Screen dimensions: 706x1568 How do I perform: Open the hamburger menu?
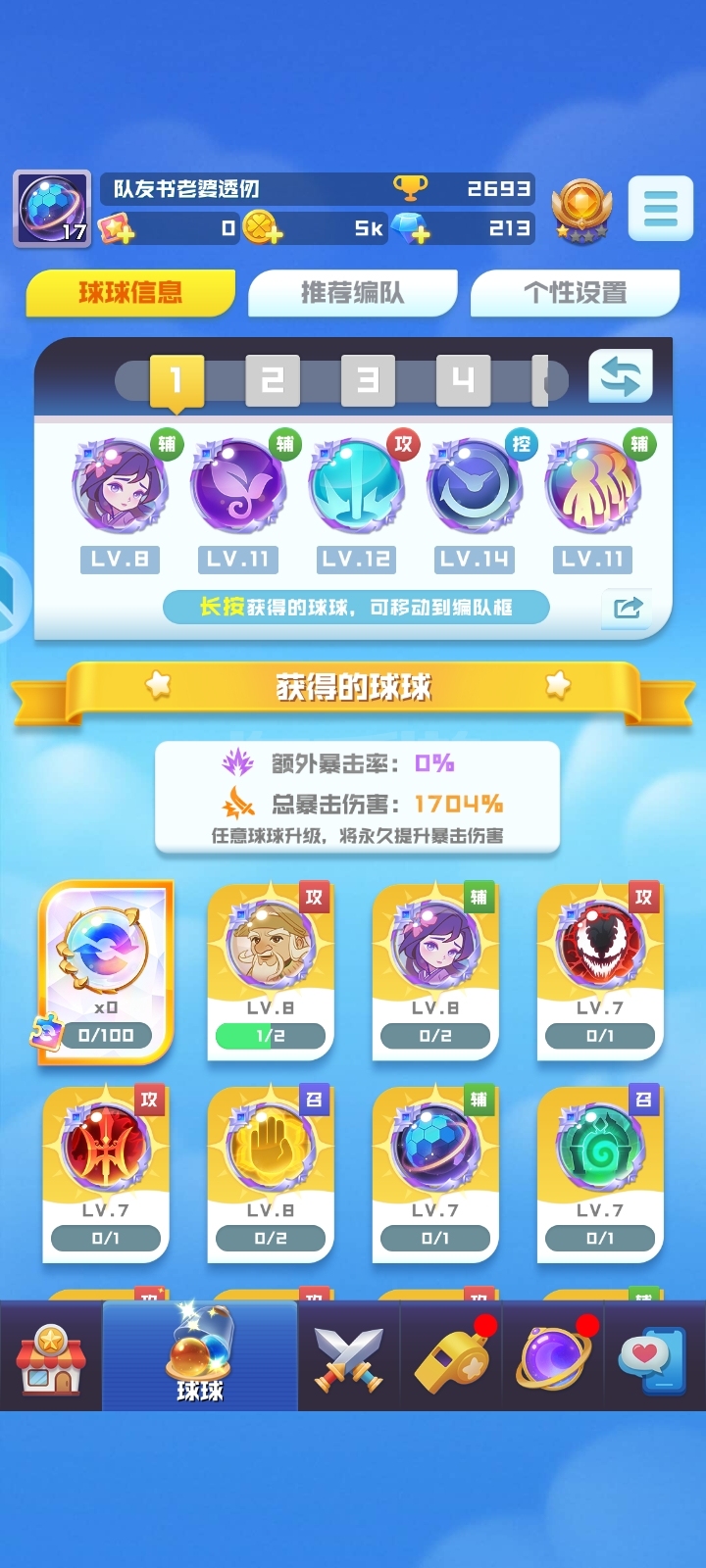660,208
